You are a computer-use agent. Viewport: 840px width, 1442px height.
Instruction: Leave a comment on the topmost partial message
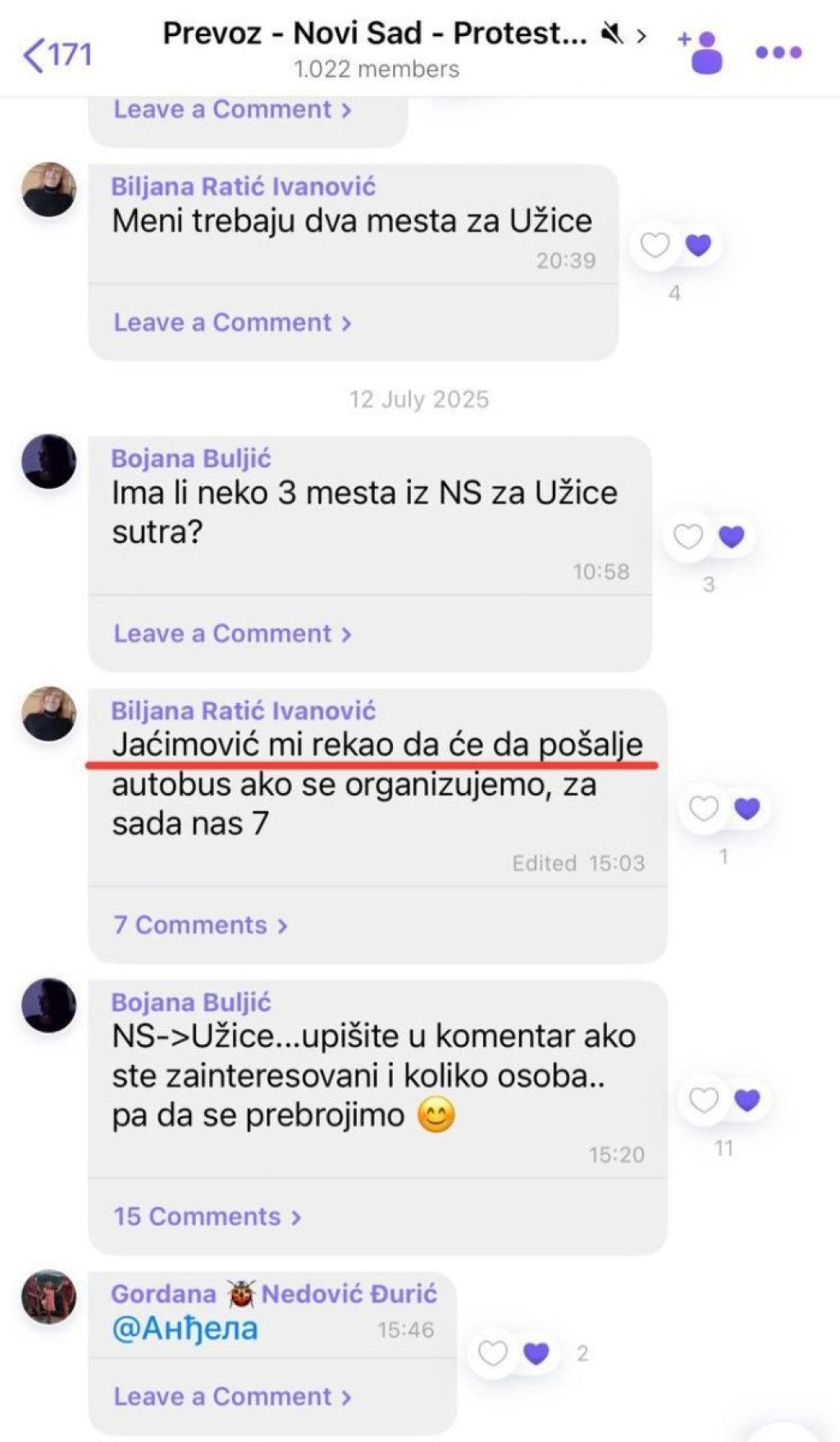(x=232, y=109)
